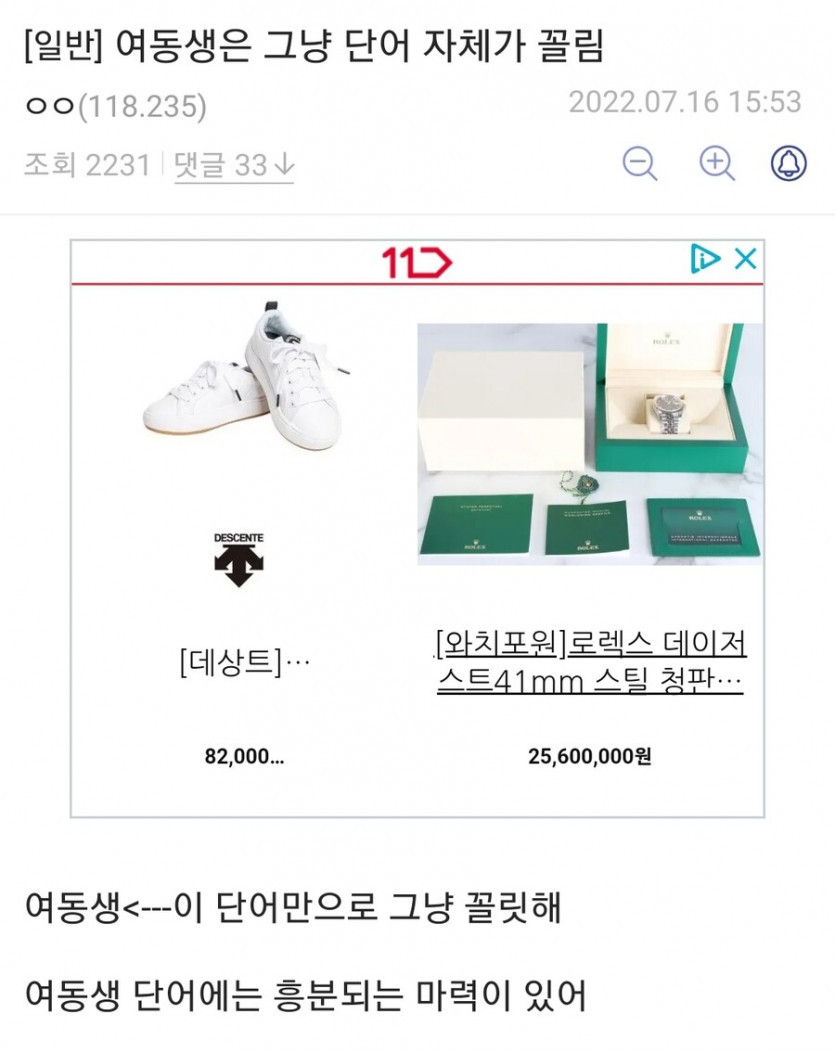
Task: Open the 와치포원 Rolex Datejust link
Action: coord(590,662)
